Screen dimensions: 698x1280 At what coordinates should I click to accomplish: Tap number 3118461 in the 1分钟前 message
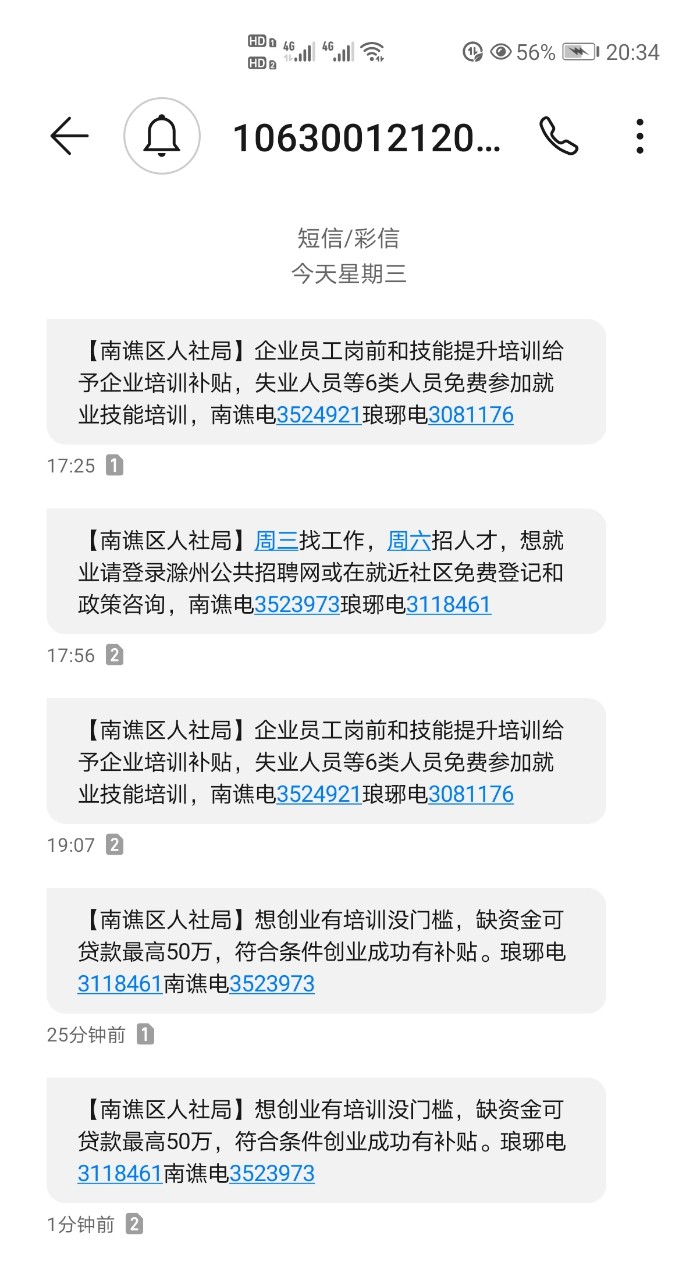(120, 1174)
